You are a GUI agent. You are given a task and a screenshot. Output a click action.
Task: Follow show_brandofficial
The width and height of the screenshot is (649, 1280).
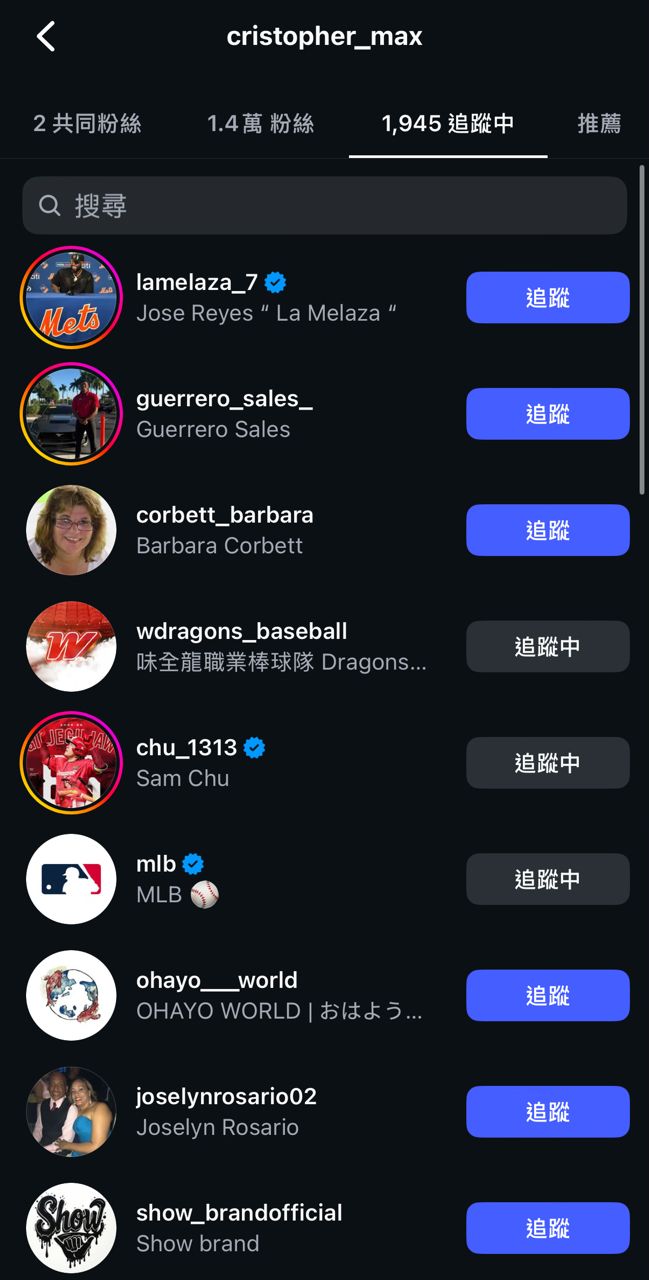pyautogui.click(x=547, y=1228)
